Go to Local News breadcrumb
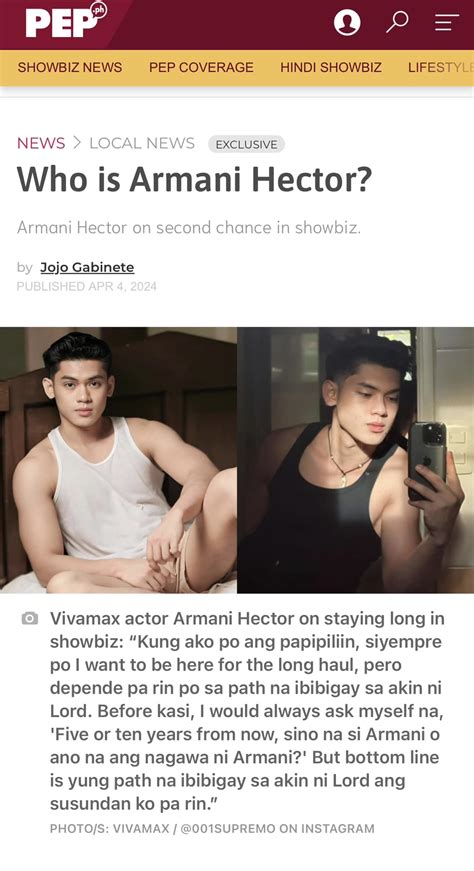 click(x=142, y=143)
